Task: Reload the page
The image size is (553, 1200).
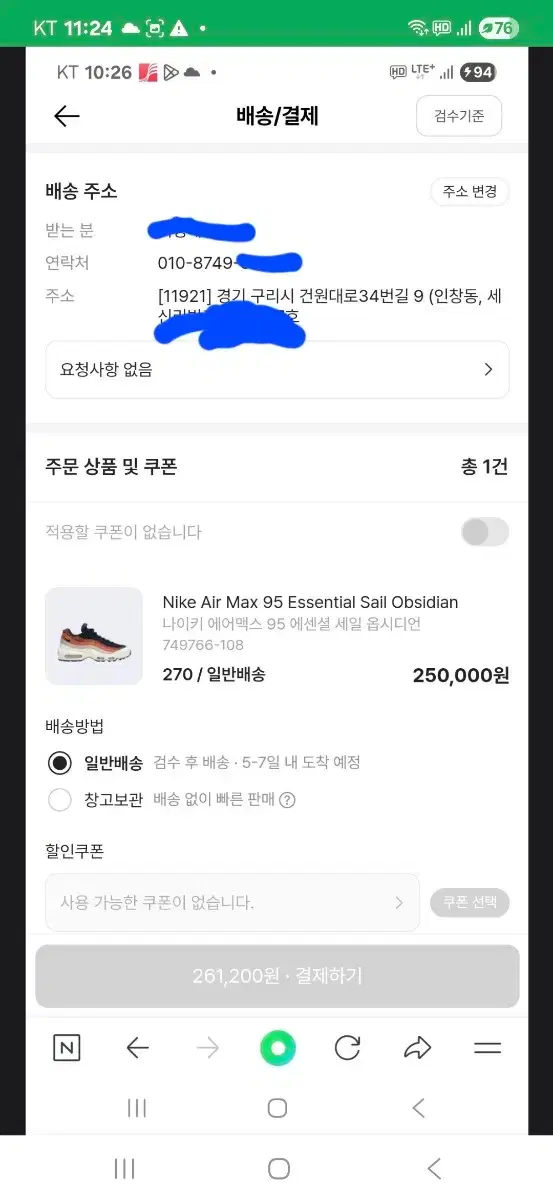Action: click(347, 1048)
